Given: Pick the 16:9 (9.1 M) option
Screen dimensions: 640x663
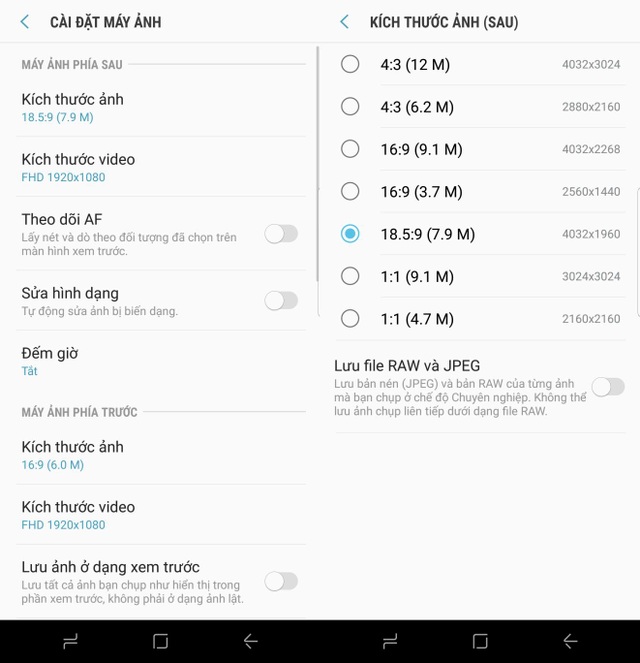Looking at the screenshot, I should [350, 149].
